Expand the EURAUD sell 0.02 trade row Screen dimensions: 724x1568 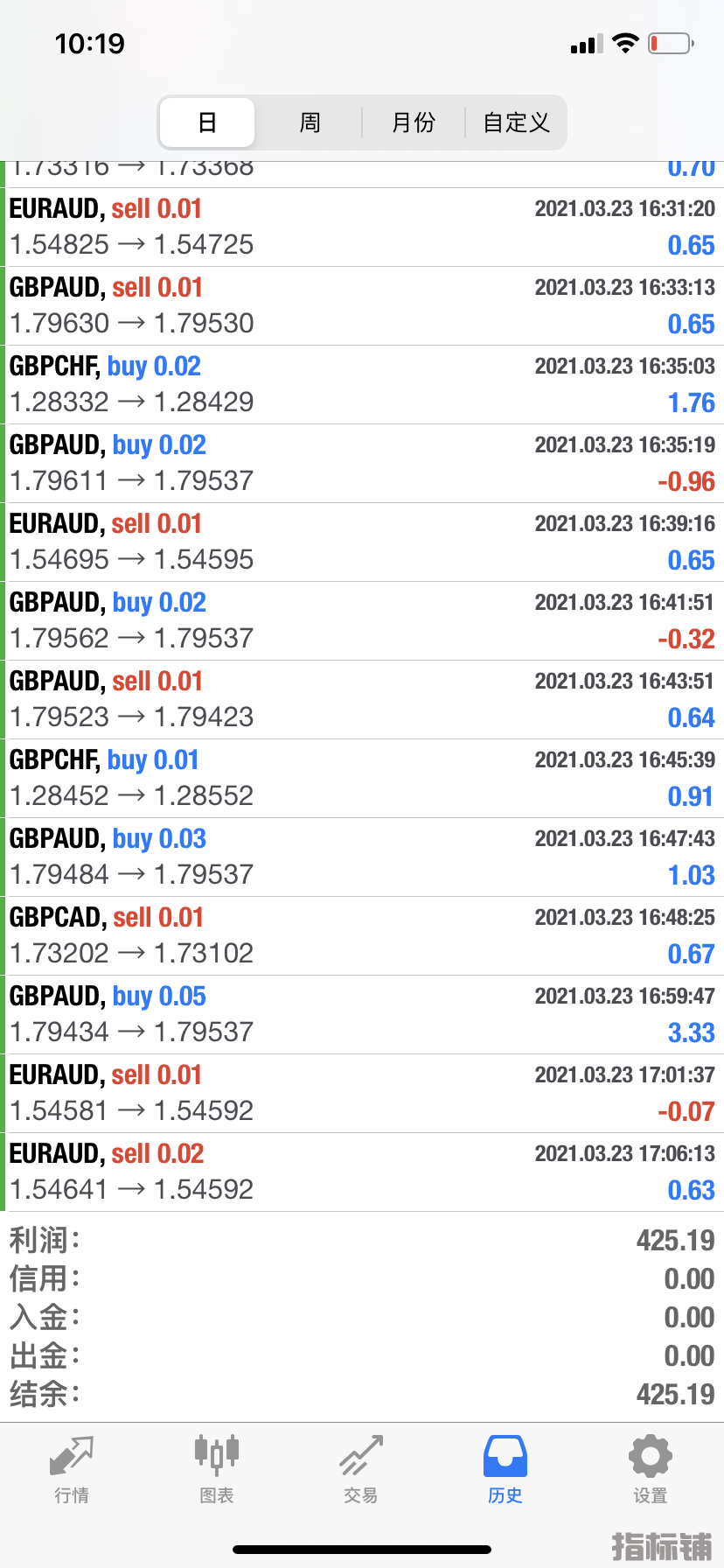click(362, 1172)
